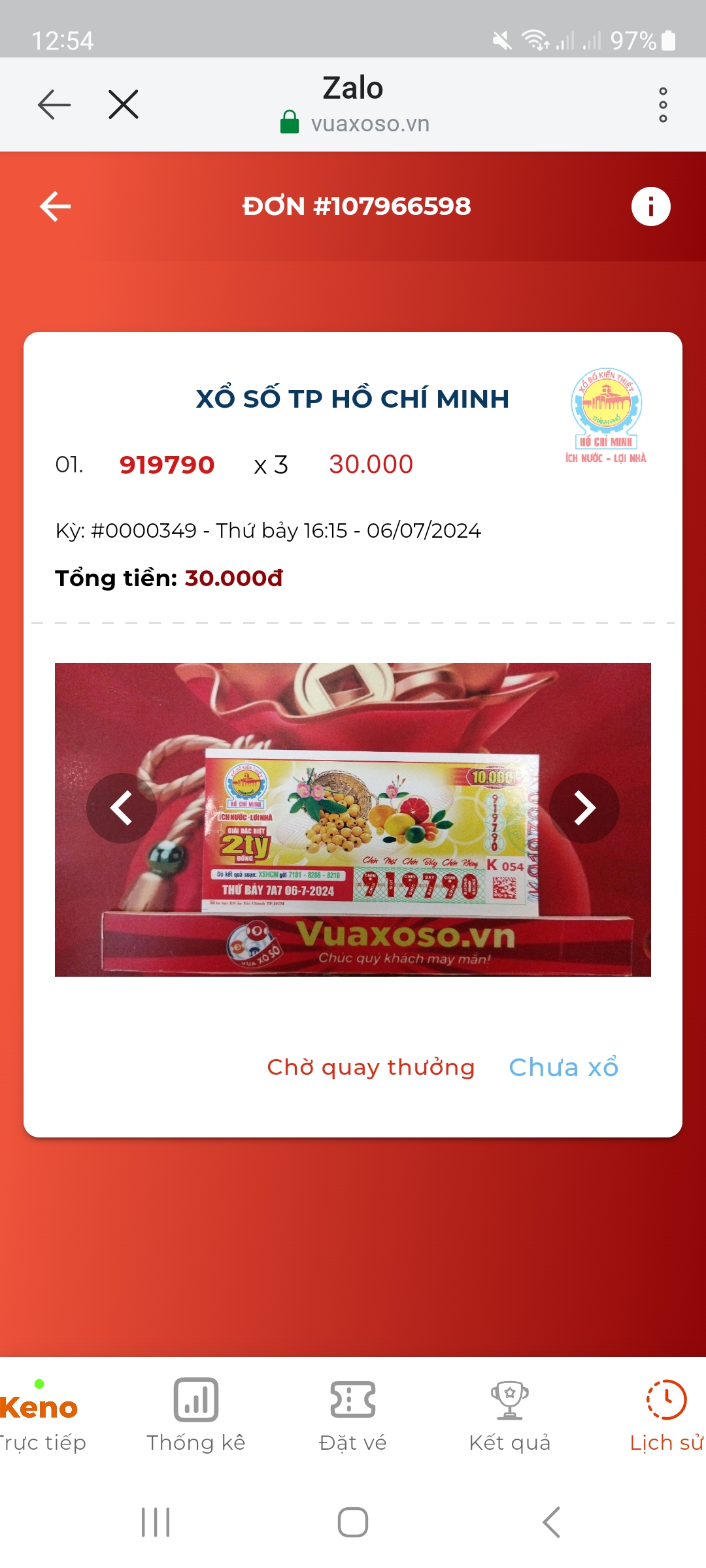Open the browser overflow menu

pyautogui.click(x=663, y=105)
